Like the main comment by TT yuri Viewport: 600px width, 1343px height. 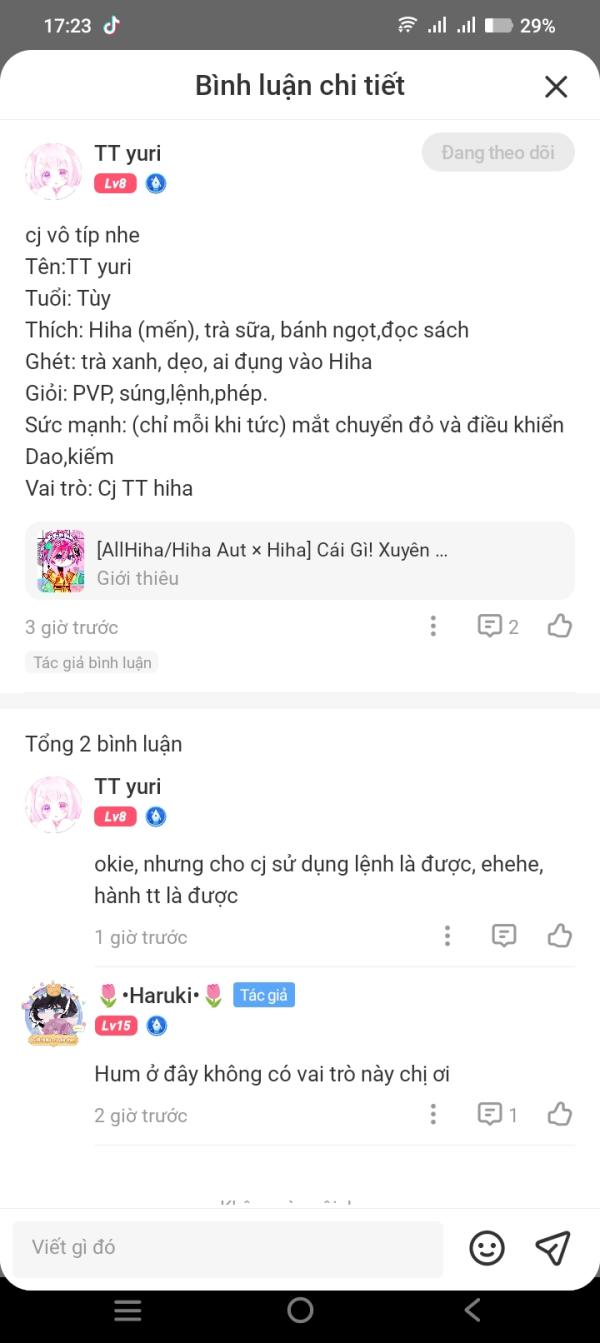click(560, 626)
